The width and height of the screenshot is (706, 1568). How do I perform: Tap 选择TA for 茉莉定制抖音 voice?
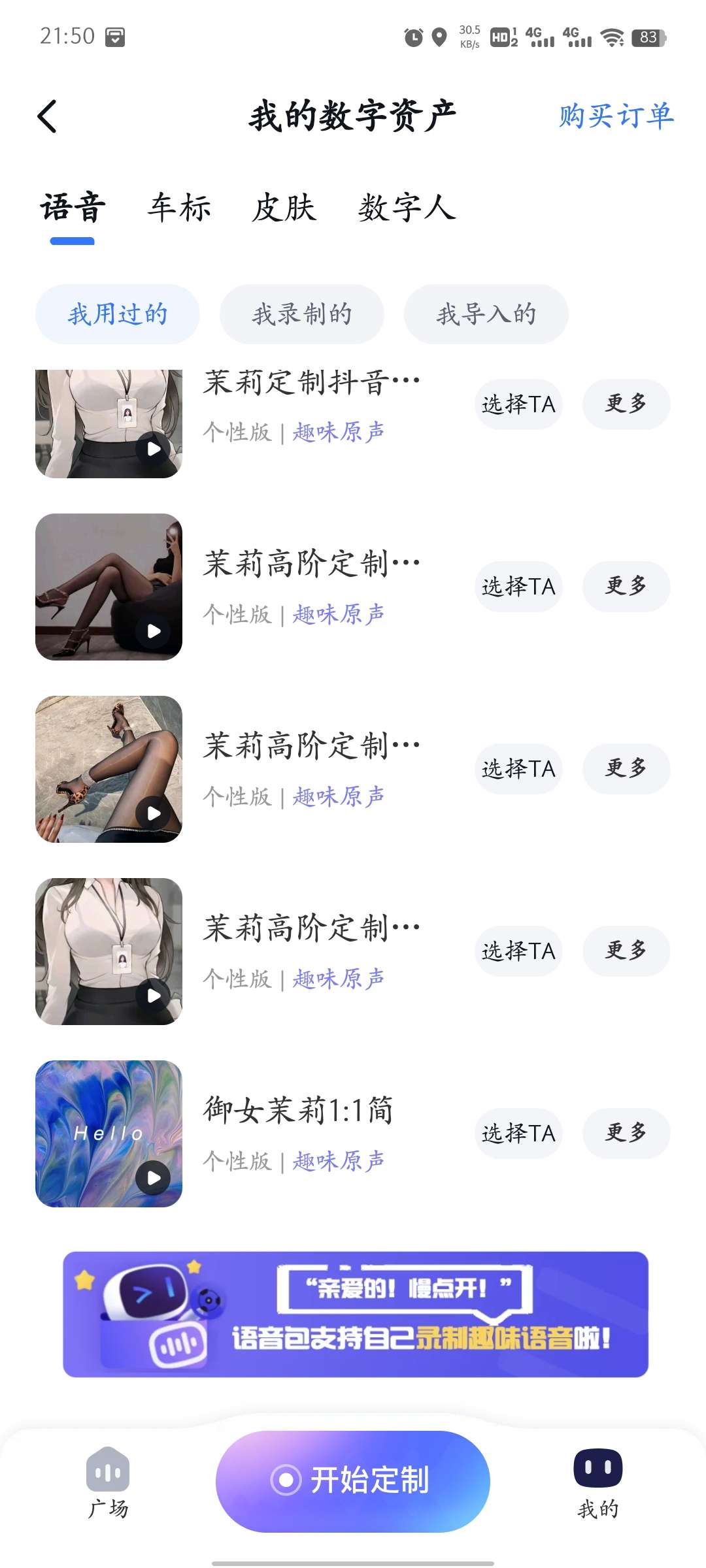[518, 404]
